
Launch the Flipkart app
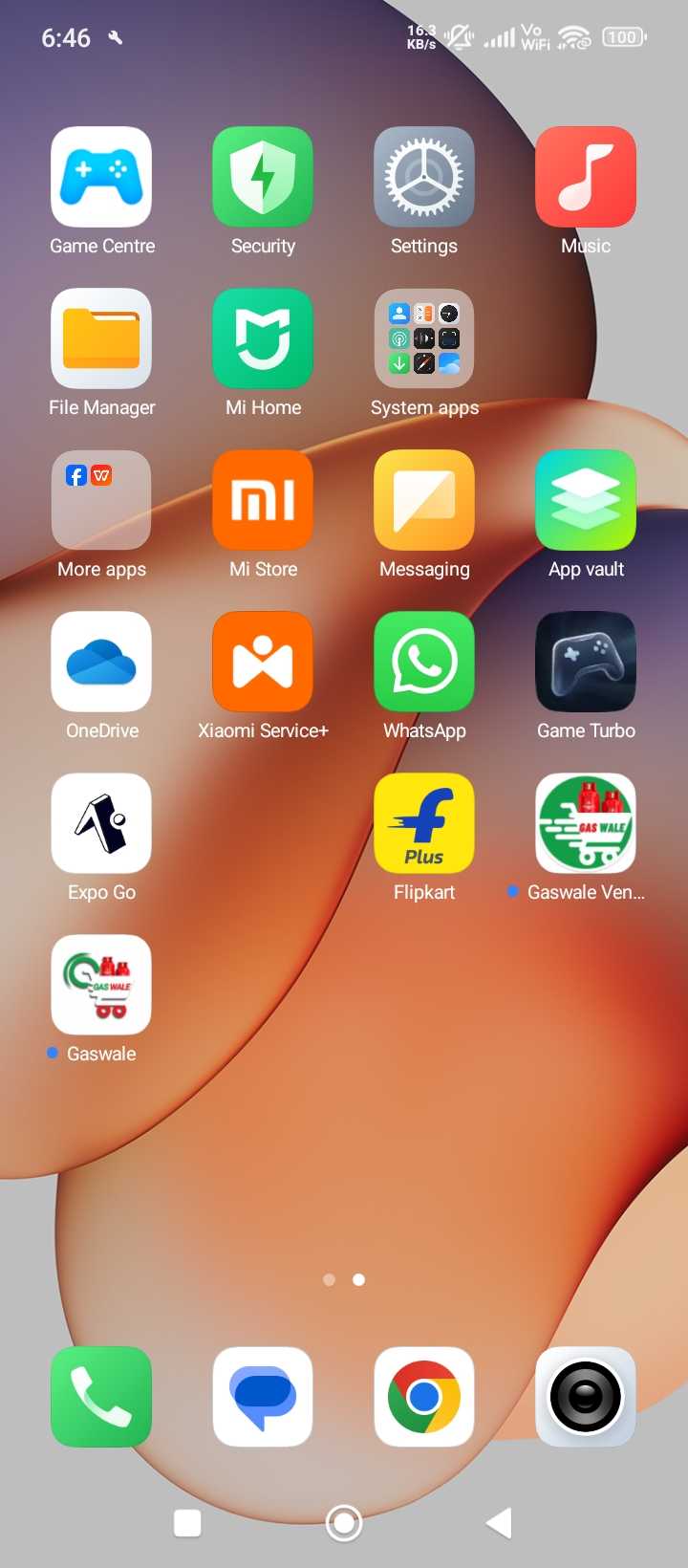tap(424, 824)
